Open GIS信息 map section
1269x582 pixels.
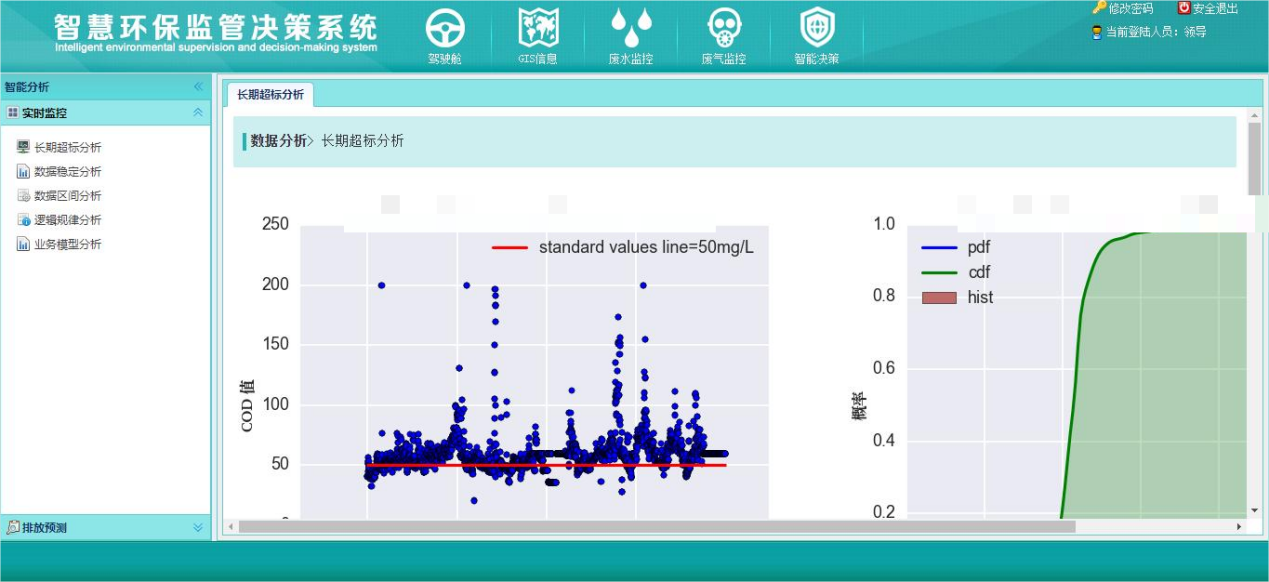coord(538,36)
